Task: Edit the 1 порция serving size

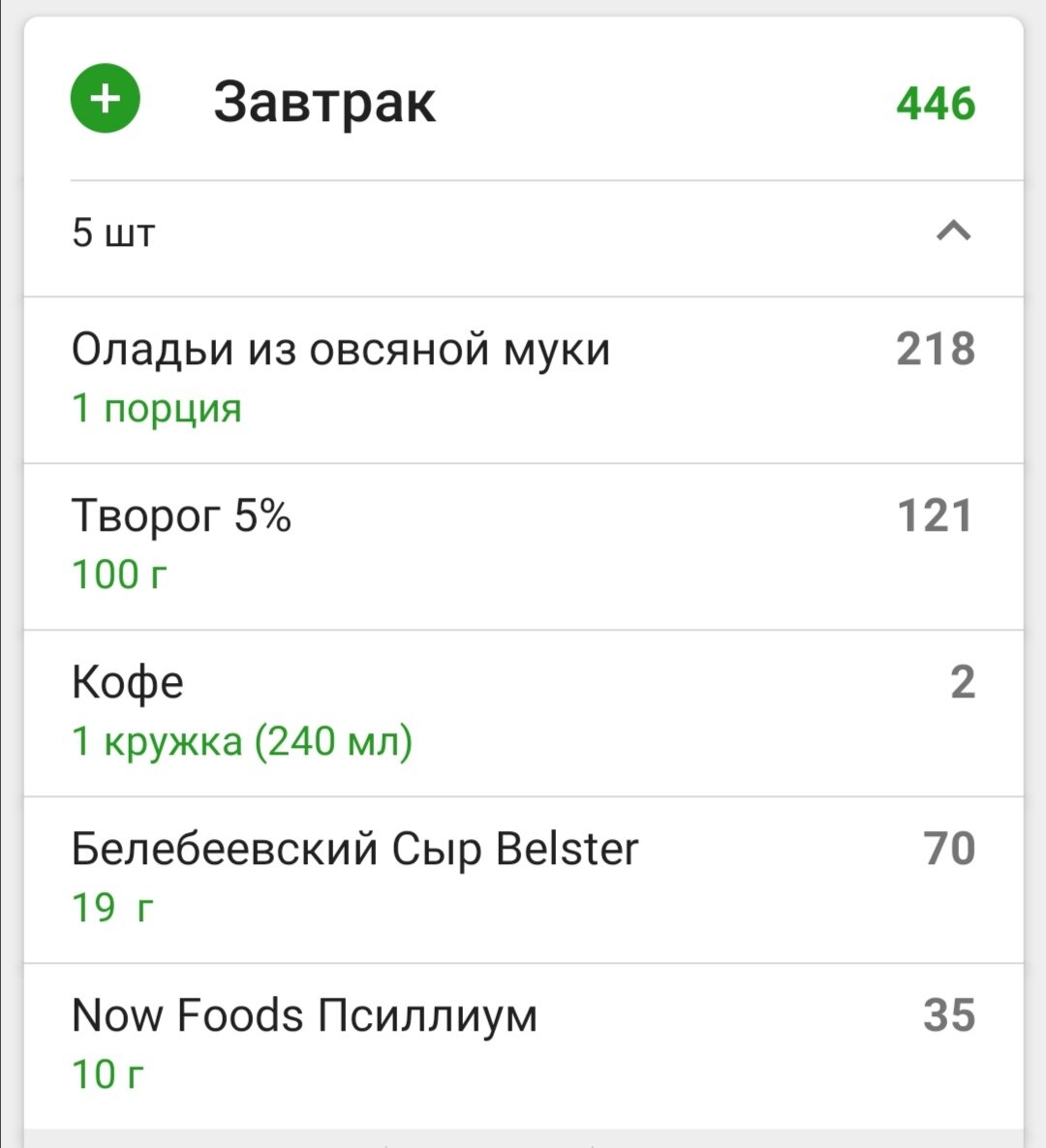Action: click(157, 408)
